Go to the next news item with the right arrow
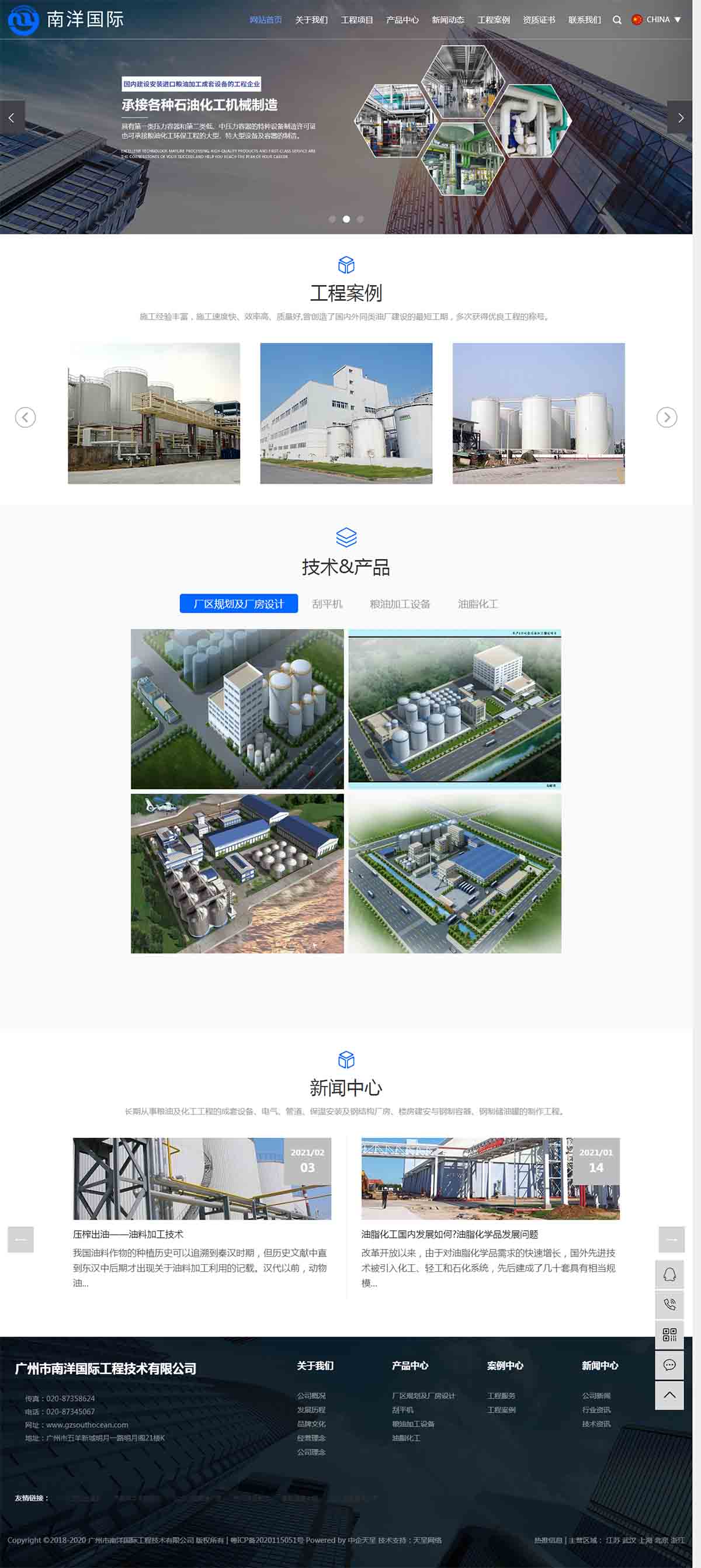 point(671,1239)
